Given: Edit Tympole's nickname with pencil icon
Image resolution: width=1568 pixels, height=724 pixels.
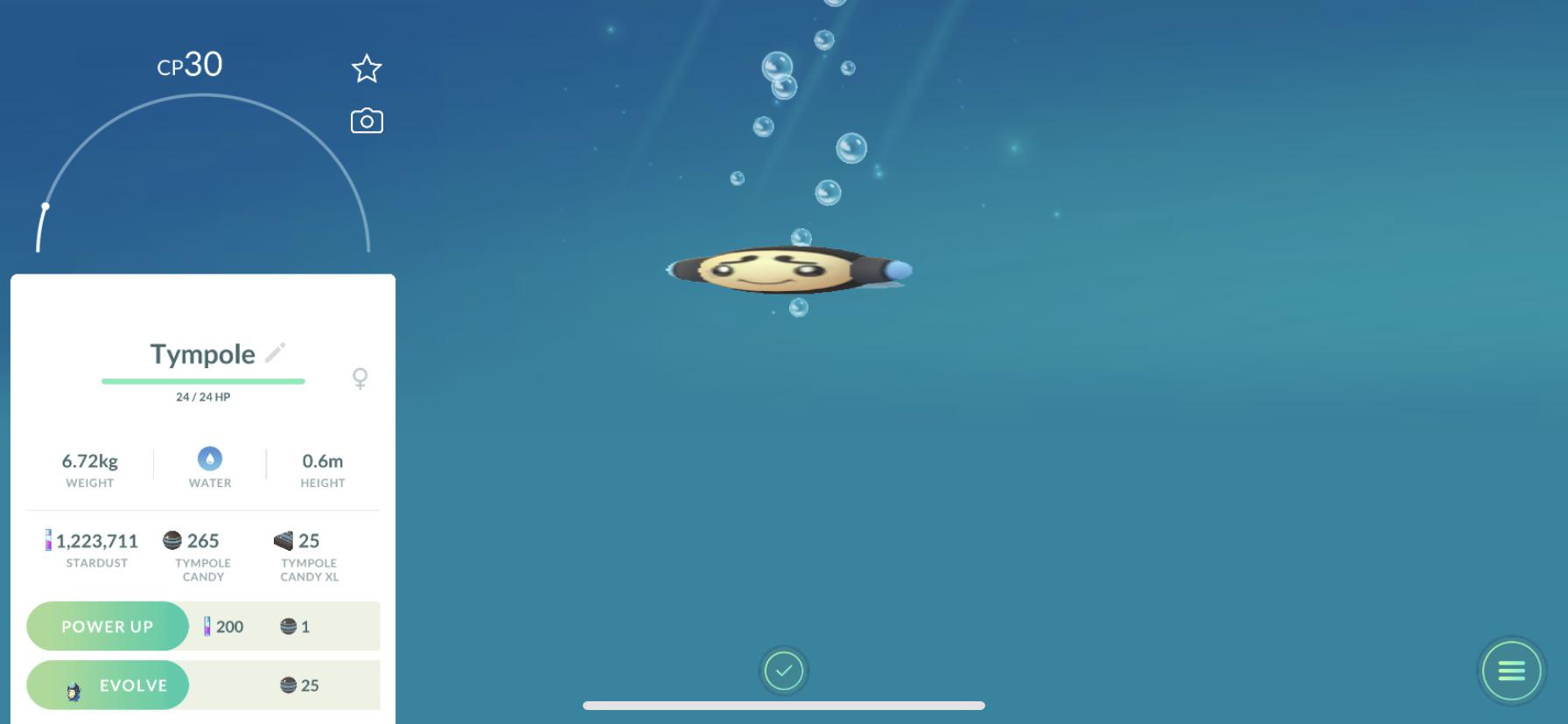Looking at the screenshot, I should [x=276, y=352].
